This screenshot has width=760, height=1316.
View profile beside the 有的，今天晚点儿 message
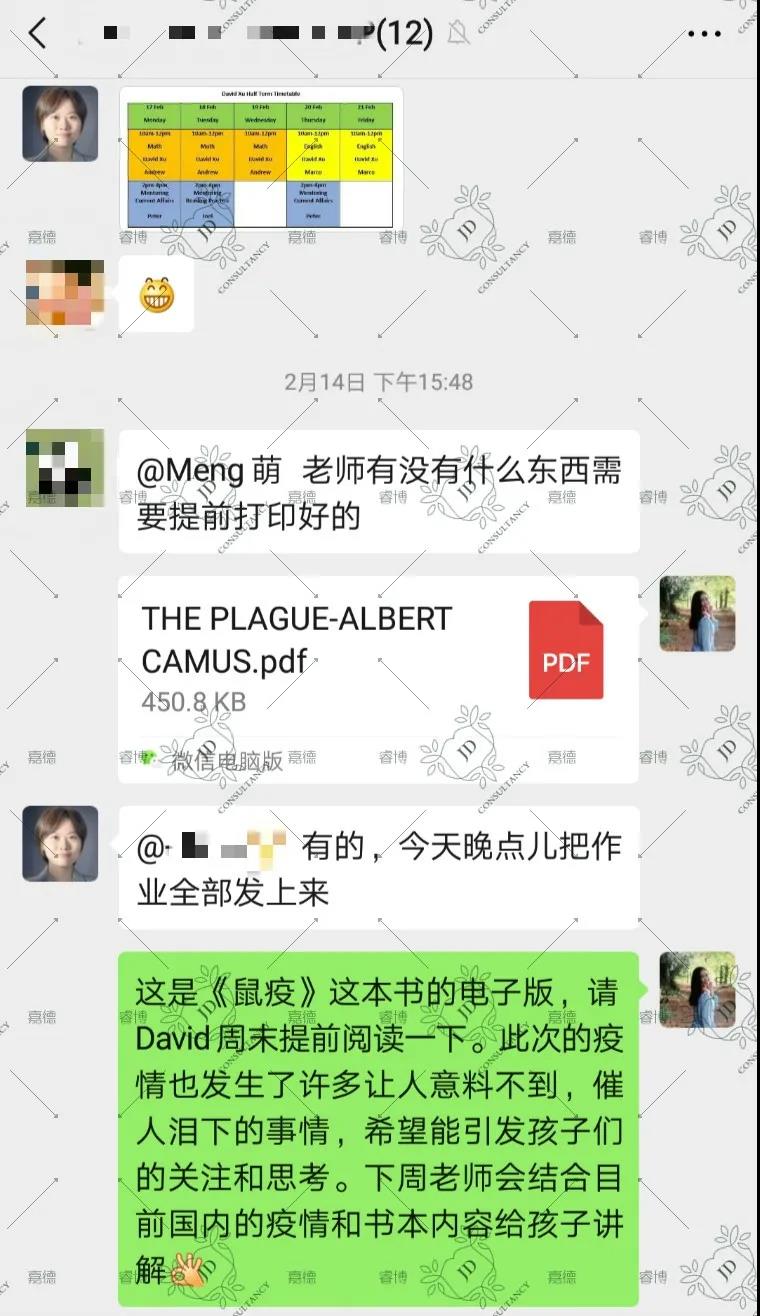[x=60, y=844]
